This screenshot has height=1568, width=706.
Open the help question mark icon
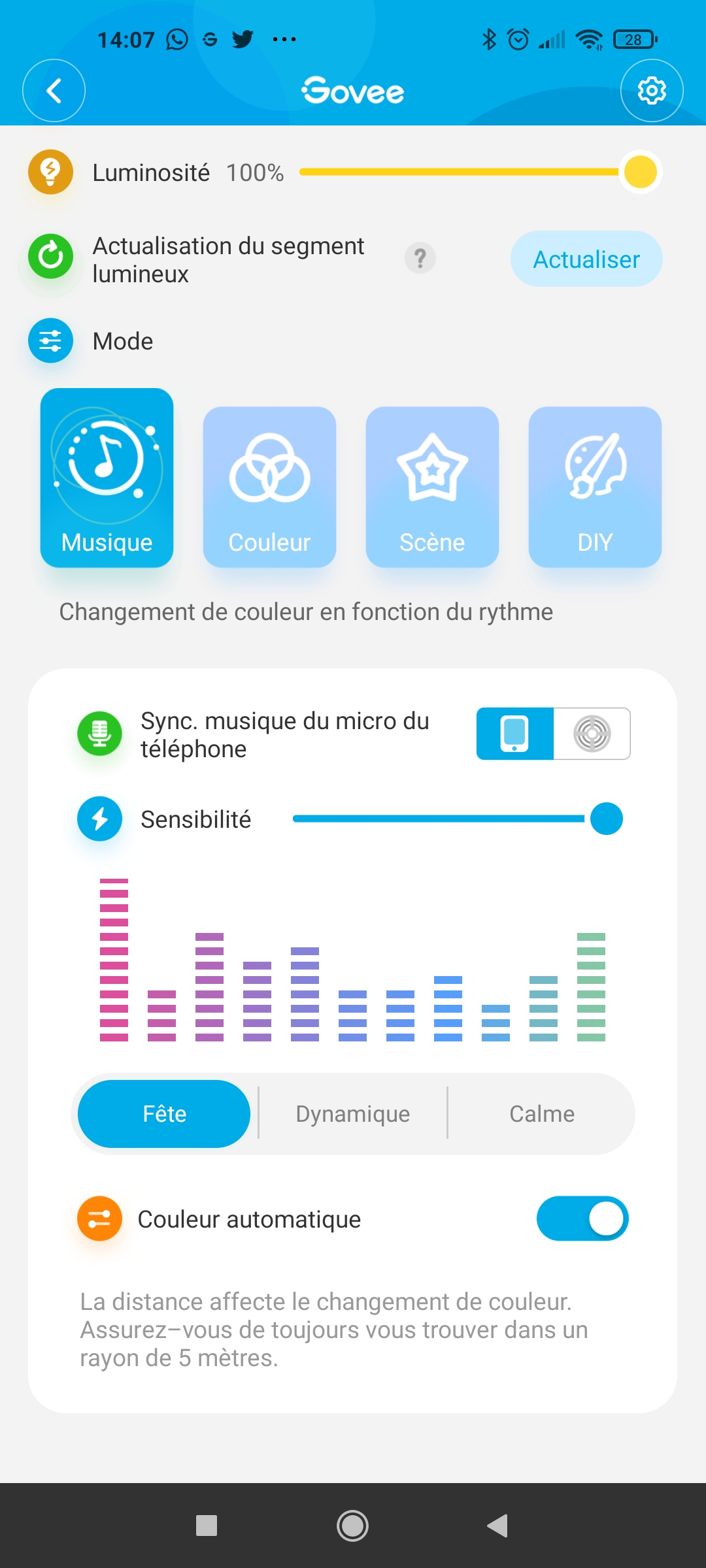click(420, 258)
